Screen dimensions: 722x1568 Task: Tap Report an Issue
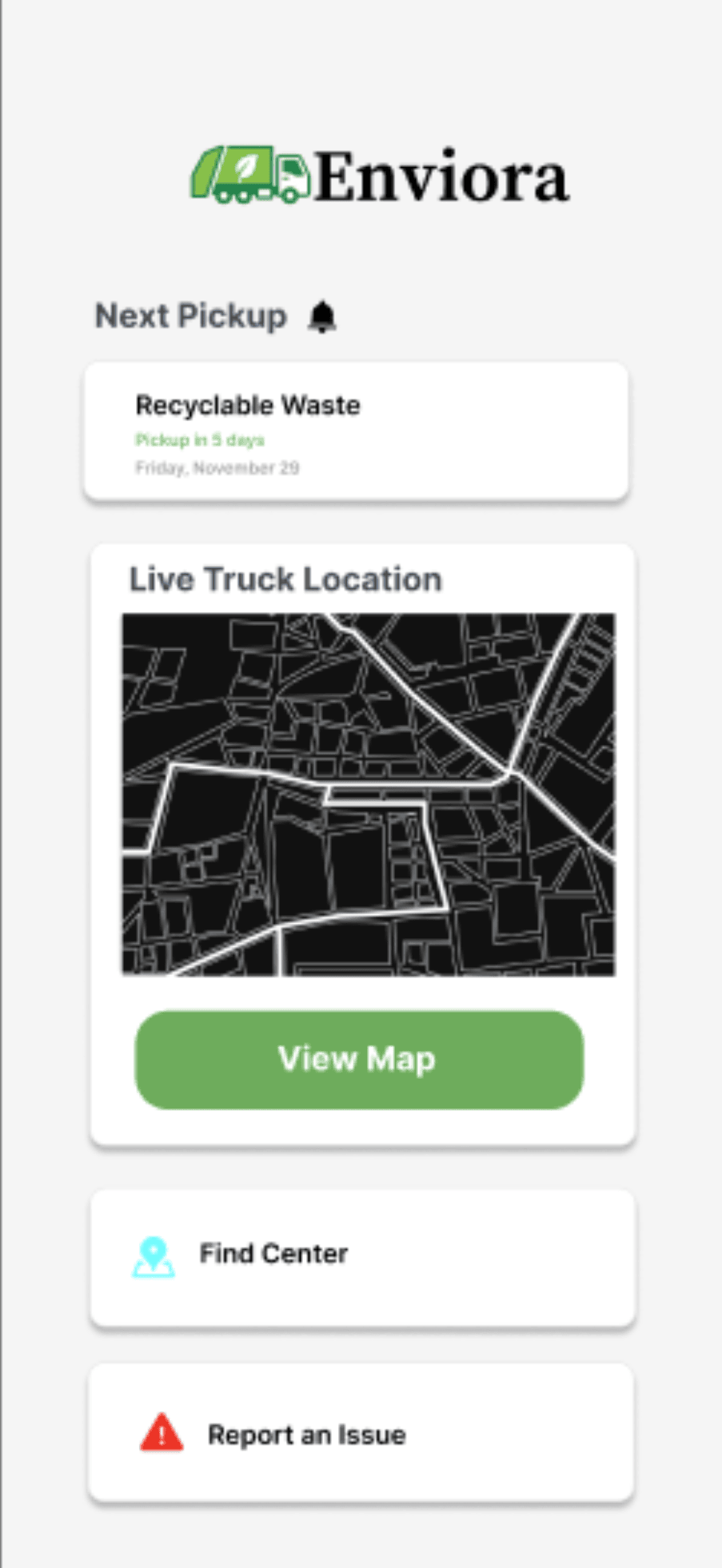click(360, 1435)
